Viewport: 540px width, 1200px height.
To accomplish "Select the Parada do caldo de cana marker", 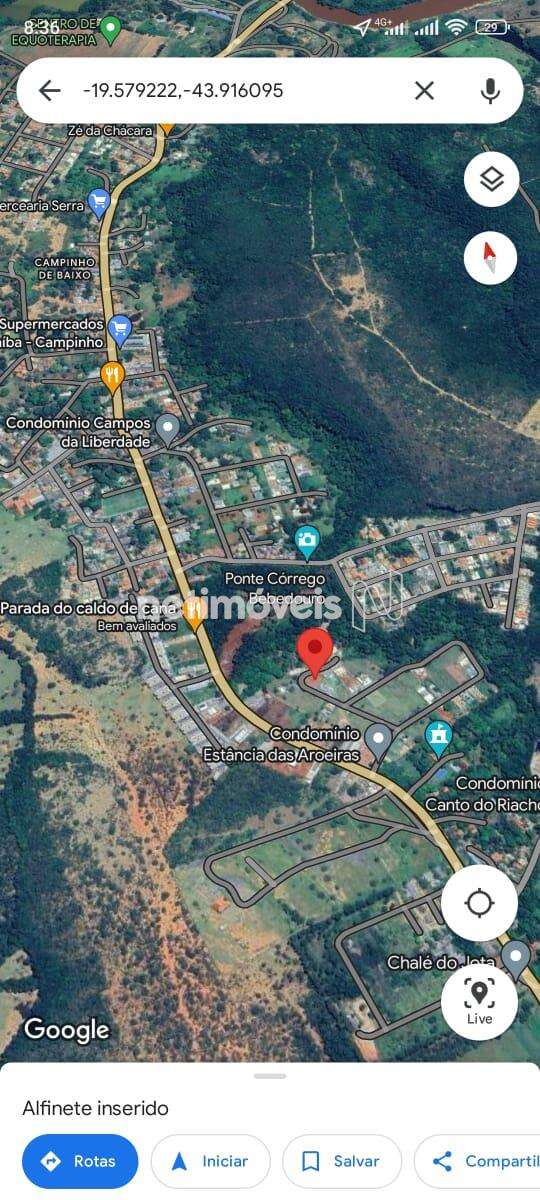I will point(196,612).
